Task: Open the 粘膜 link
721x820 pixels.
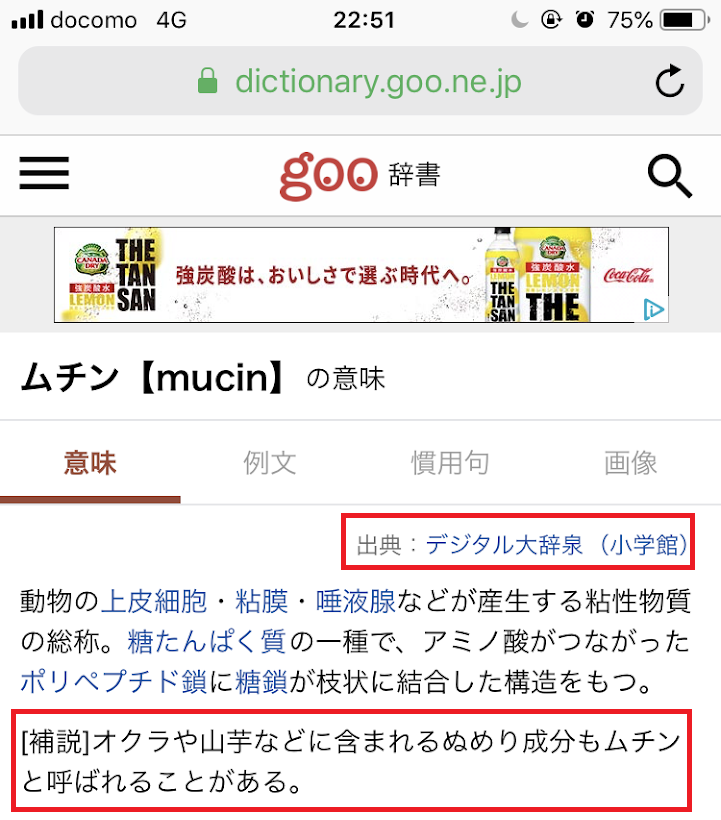Action: [261, 601]
